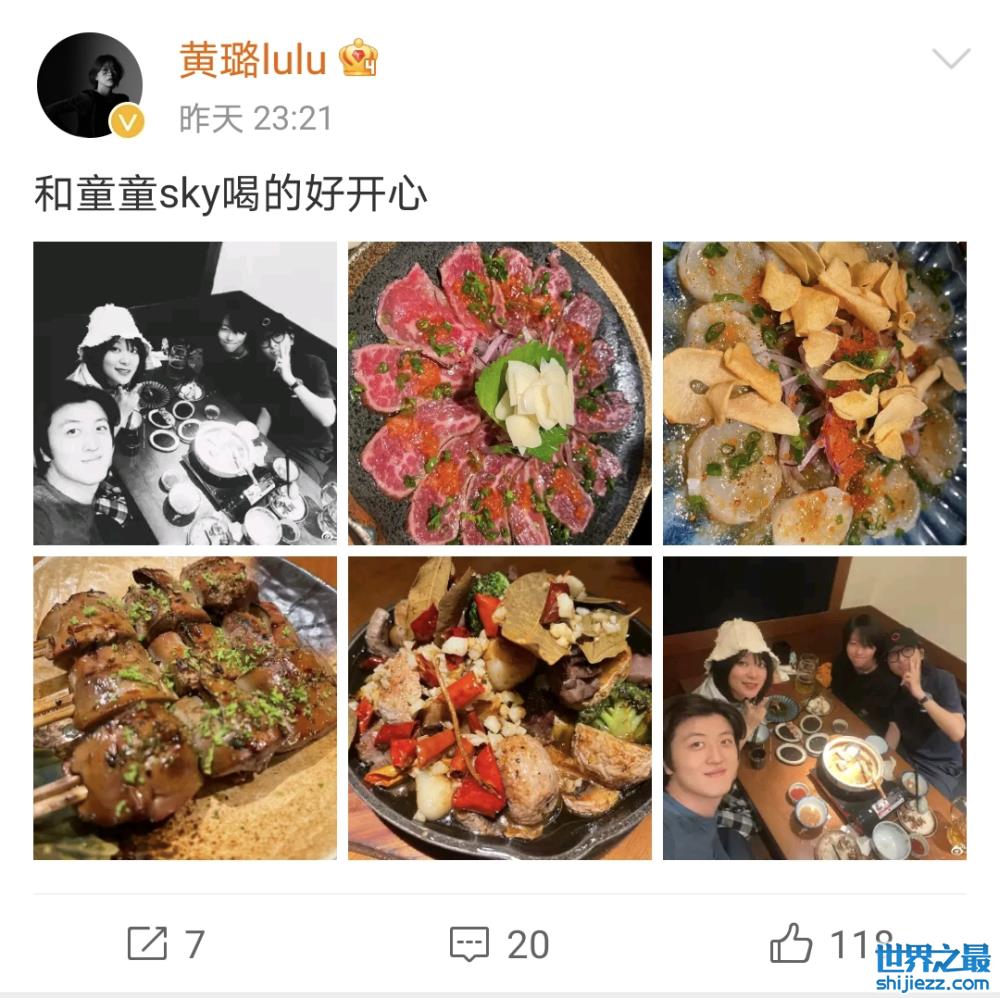View the color group selfie at table
Screen dimensions: 1000x998
pyautogui.click(x=814, y=708)
